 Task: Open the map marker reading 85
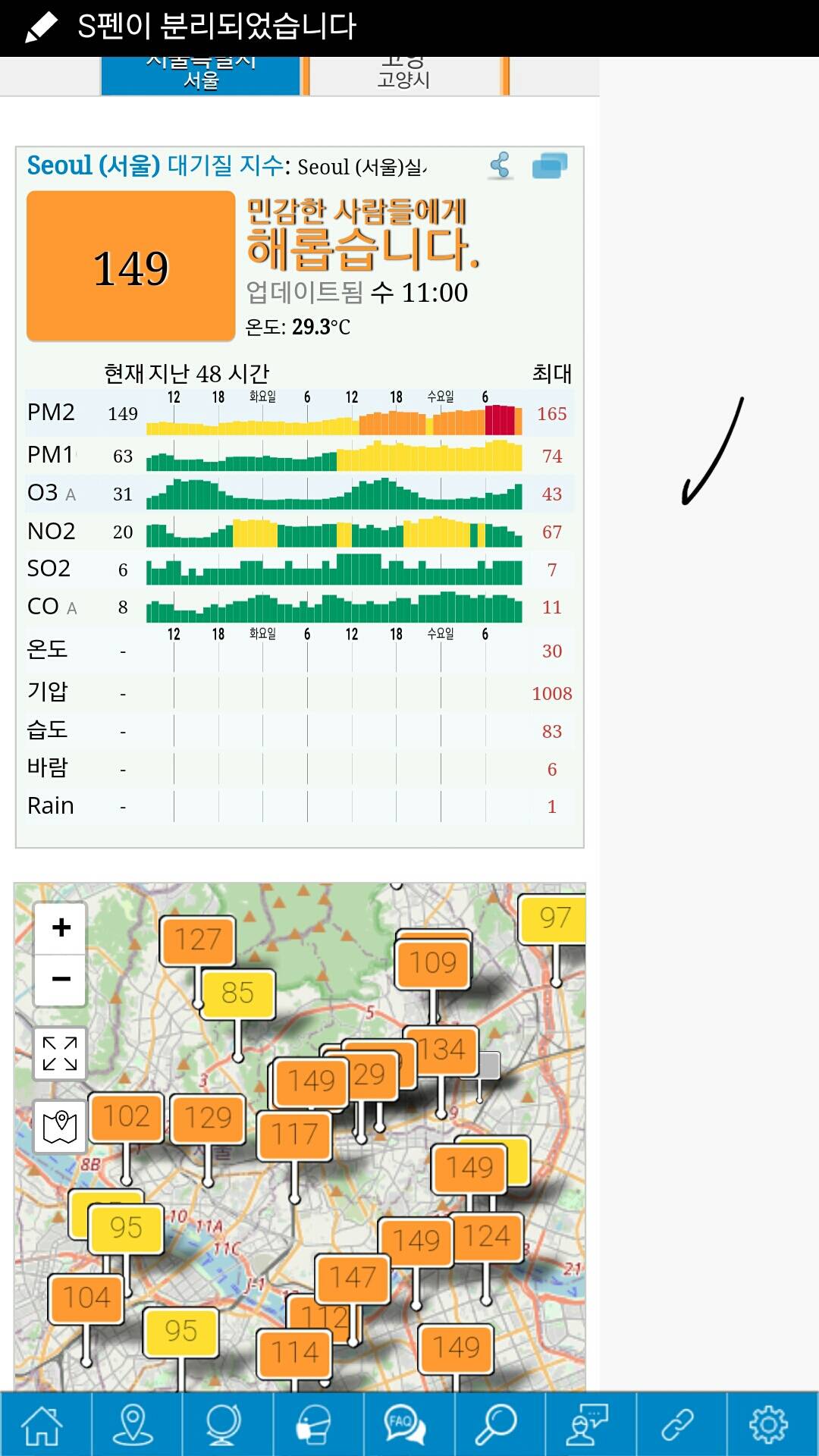(237, 993)
